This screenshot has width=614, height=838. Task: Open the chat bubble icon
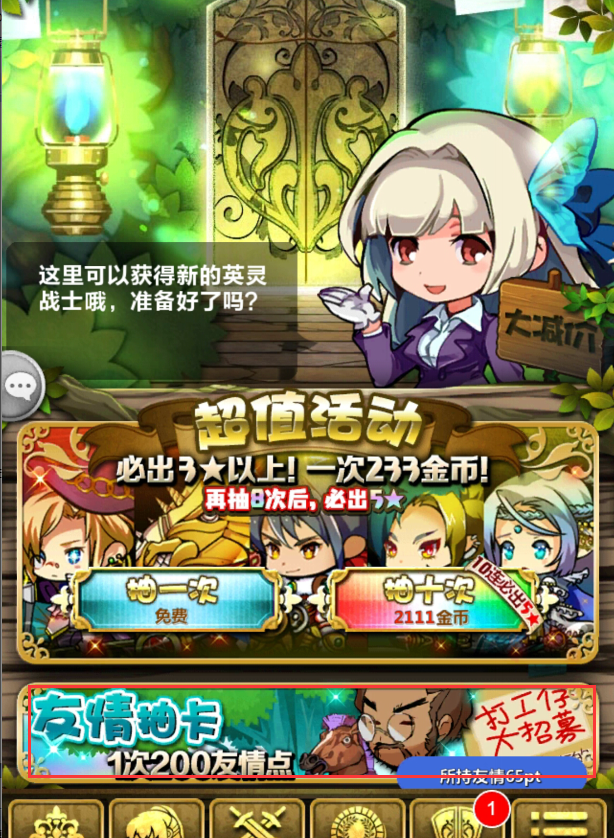(x=19, y=385)
